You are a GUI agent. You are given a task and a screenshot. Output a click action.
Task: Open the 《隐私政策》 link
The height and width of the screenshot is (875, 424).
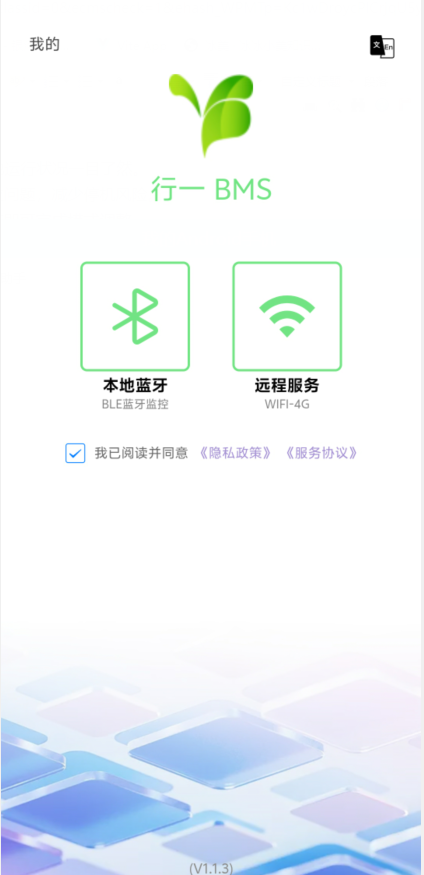[x=235, y=453]
